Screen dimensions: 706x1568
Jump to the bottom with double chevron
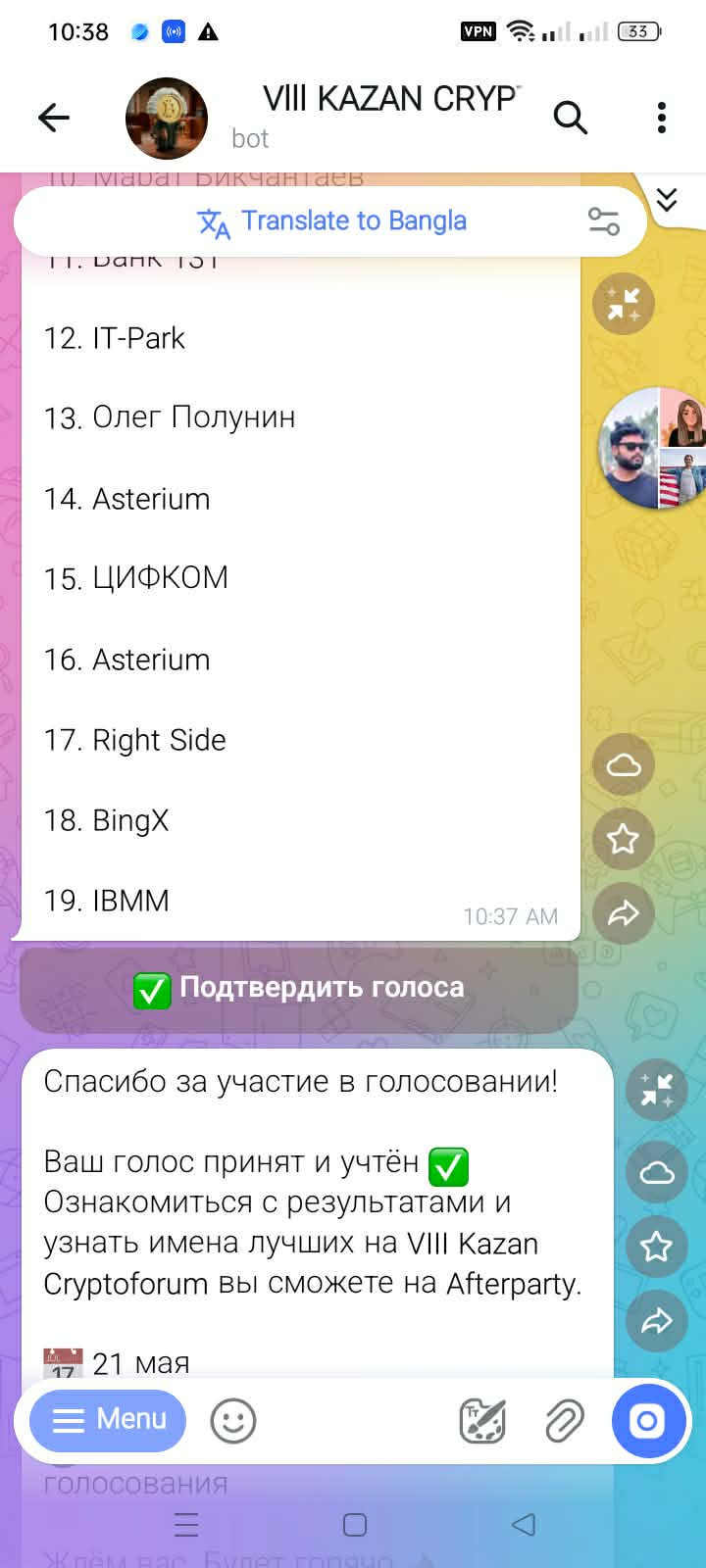coord(667,199)
